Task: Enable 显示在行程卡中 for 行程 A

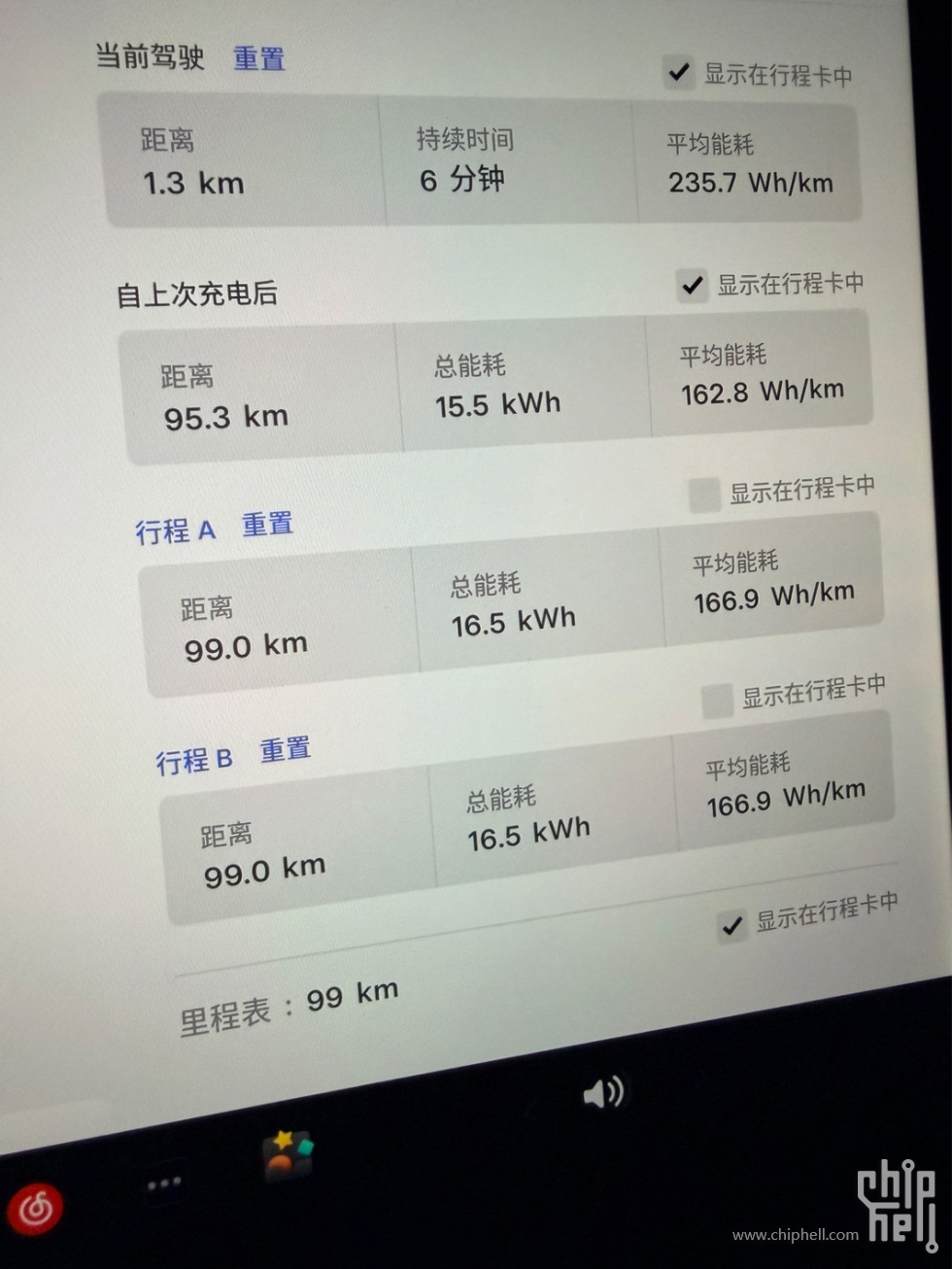Action: [x=704, y=495]
